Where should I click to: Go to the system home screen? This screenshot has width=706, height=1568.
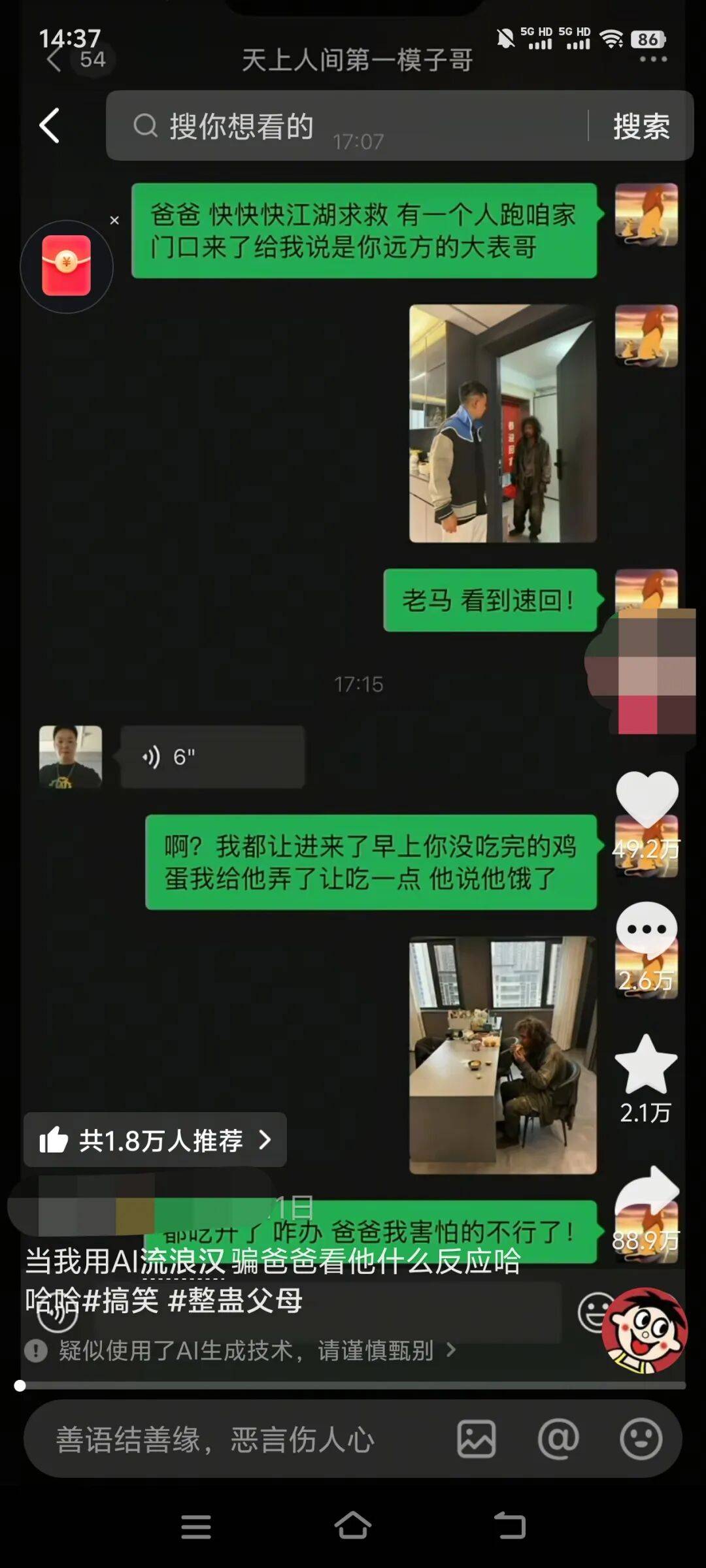353,1526
